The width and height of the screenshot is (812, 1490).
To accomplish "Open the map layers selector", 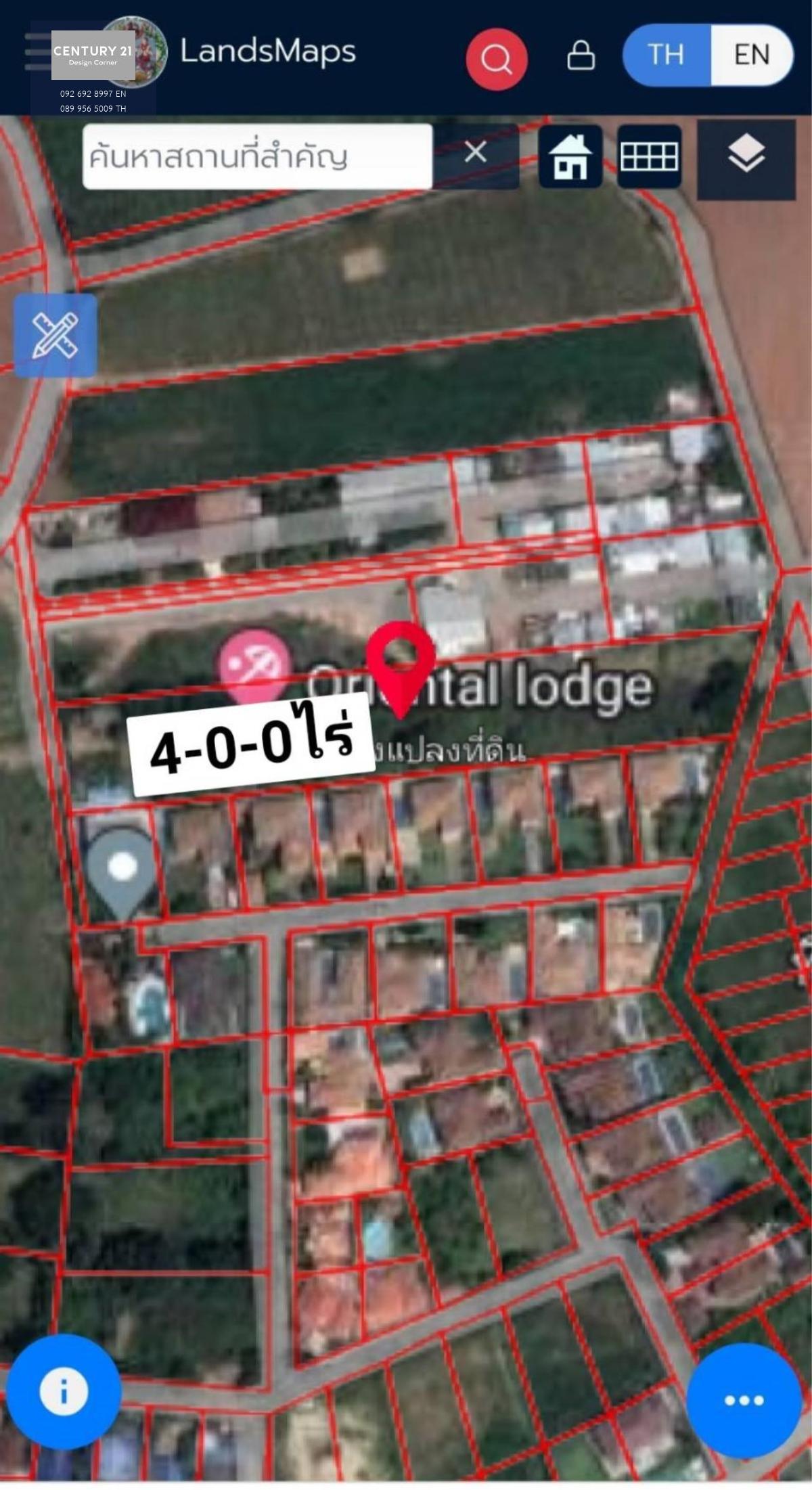I will (x=746, y=160).
